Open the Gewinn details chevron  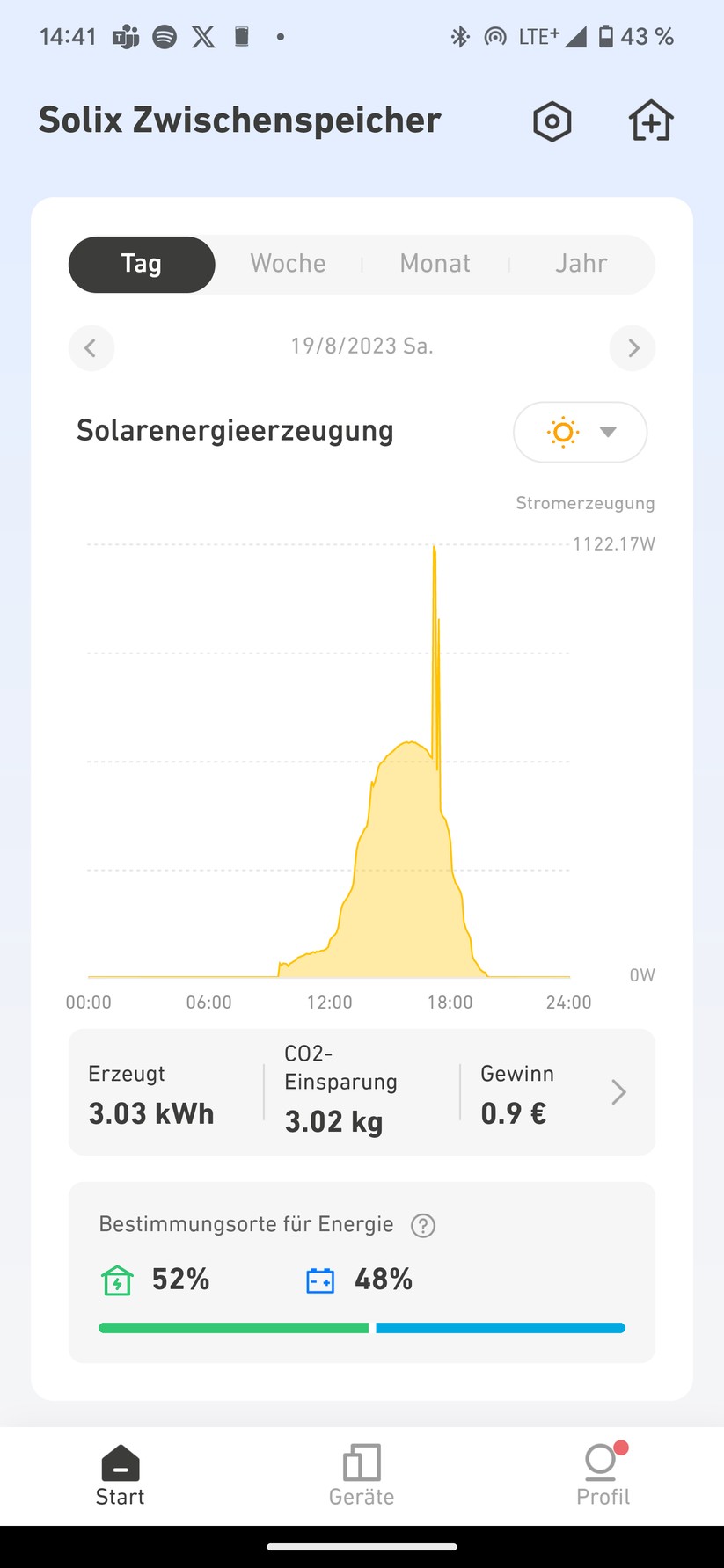(618, 1092)
